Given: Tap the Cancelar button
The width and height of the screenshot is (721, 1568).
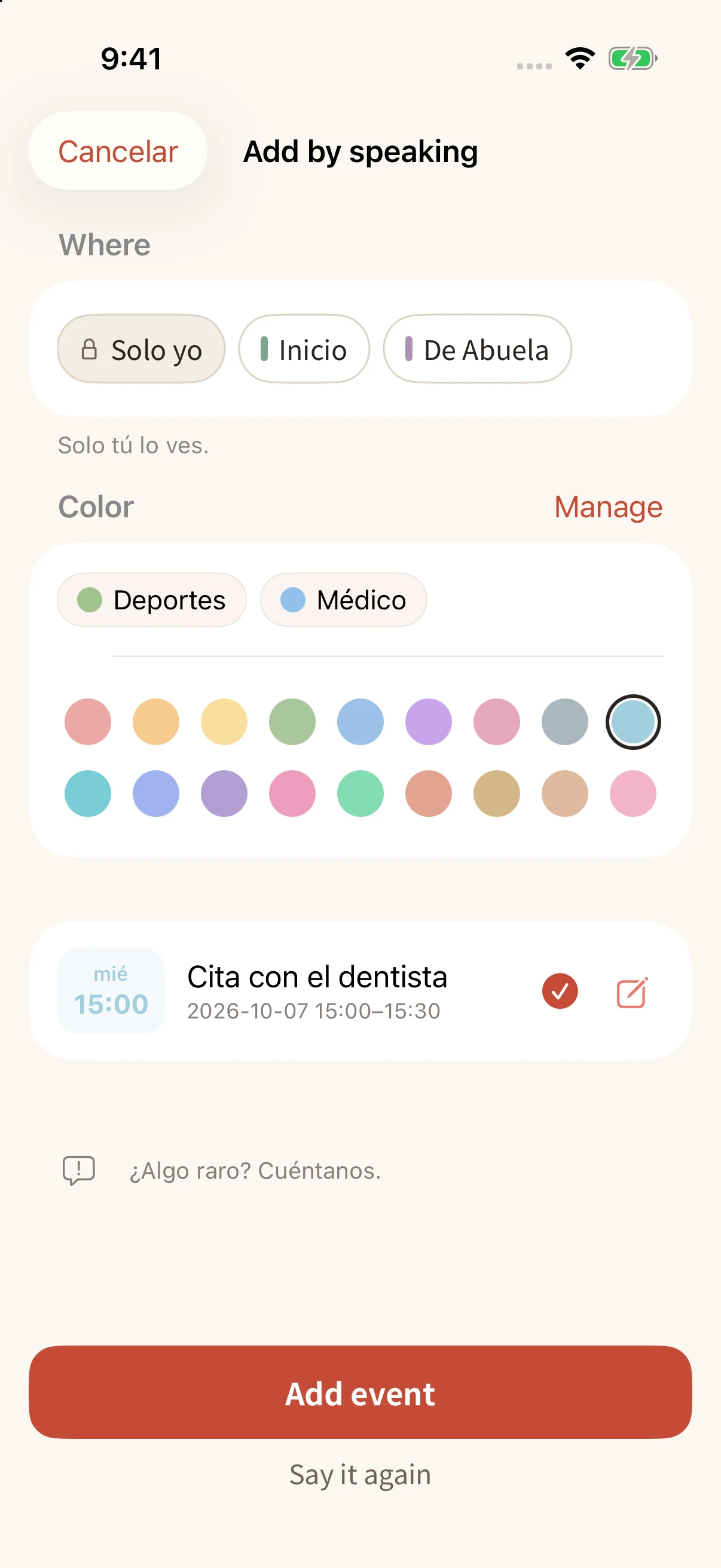Looking at the screenshot, I should click(x=118, y=151).
